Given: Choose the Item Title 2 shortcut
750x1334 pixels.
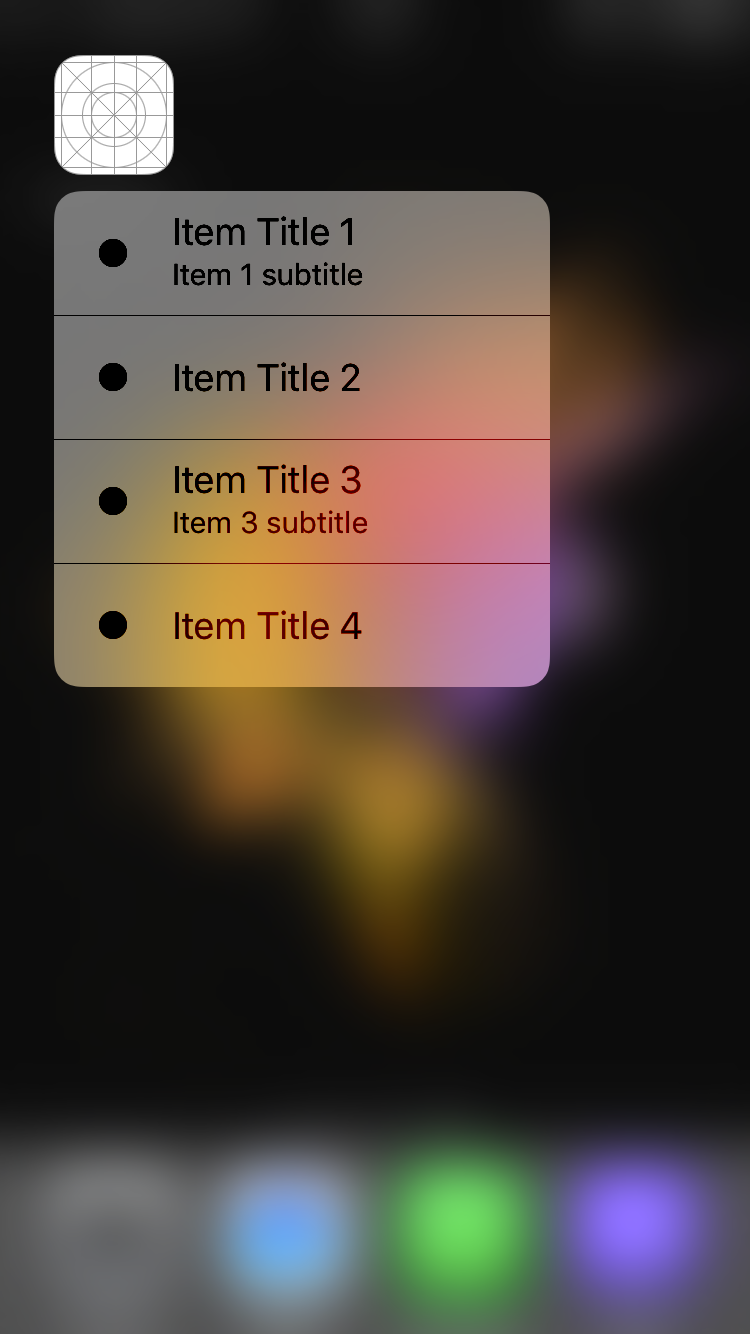Looking at the screenshot, I should [x=301, y=378].
